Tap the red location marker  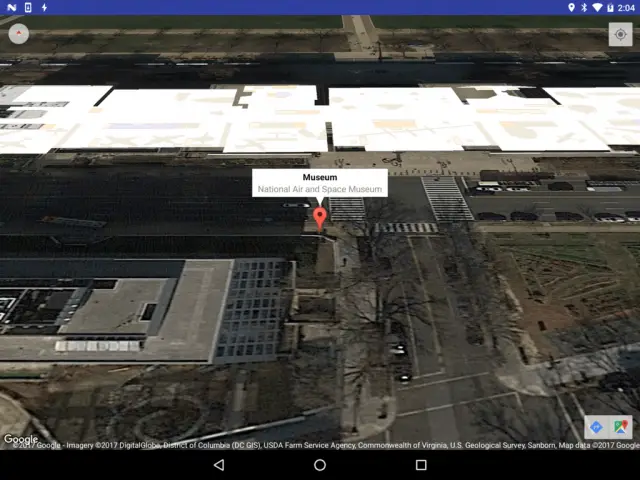point(320,218)
